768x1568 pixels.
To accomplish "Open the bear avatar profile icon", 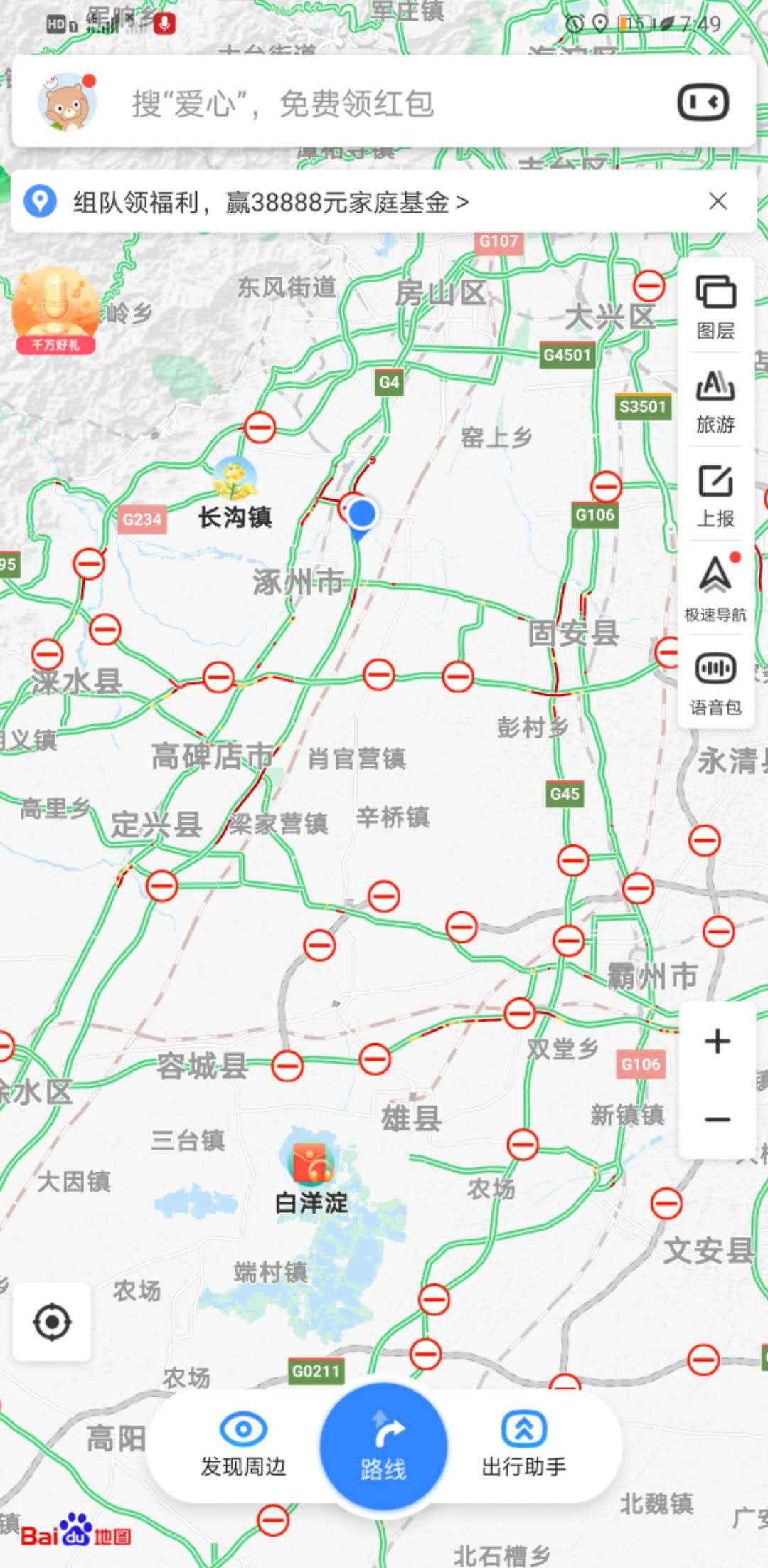I will [67, 102].
